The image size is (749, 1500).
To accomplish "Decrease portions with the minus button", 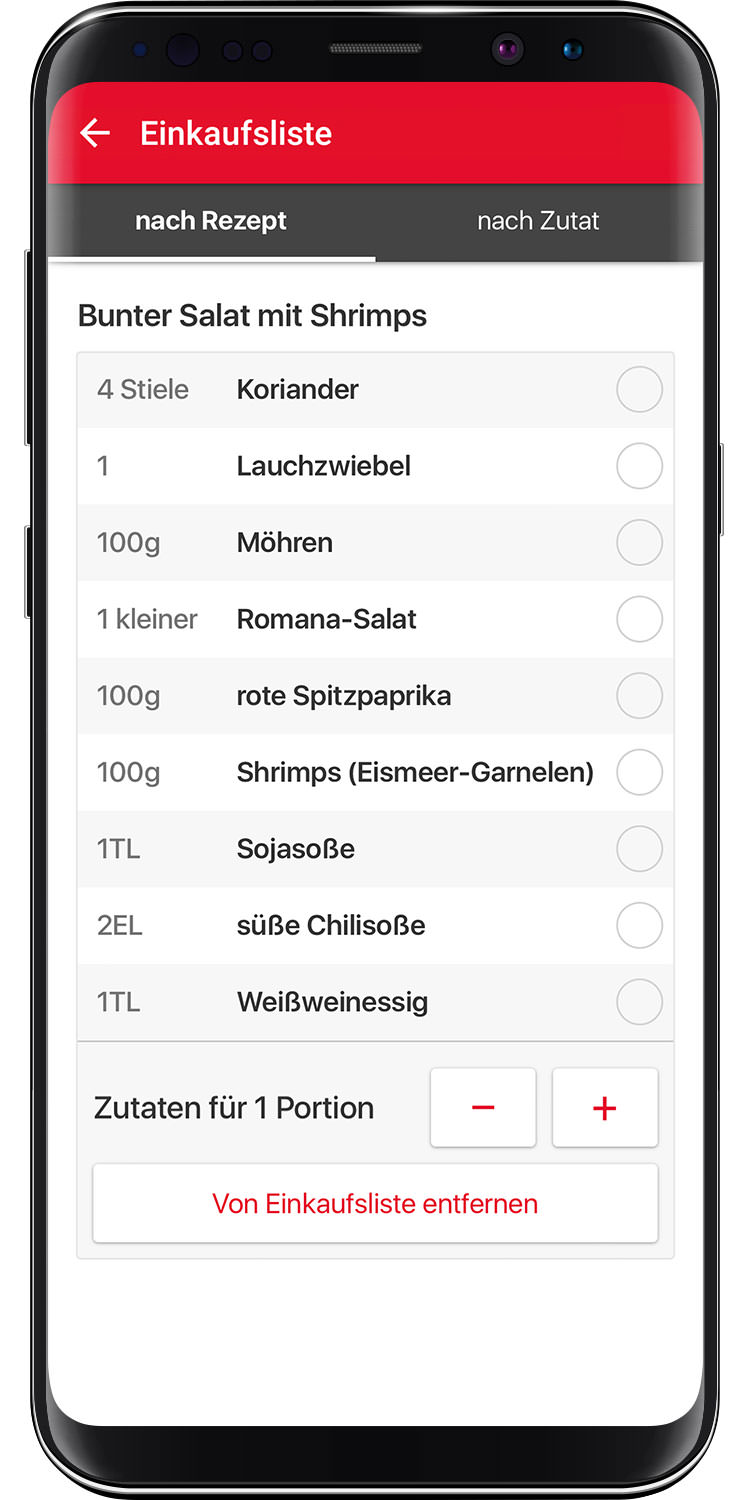I will tap(483, 1107).
